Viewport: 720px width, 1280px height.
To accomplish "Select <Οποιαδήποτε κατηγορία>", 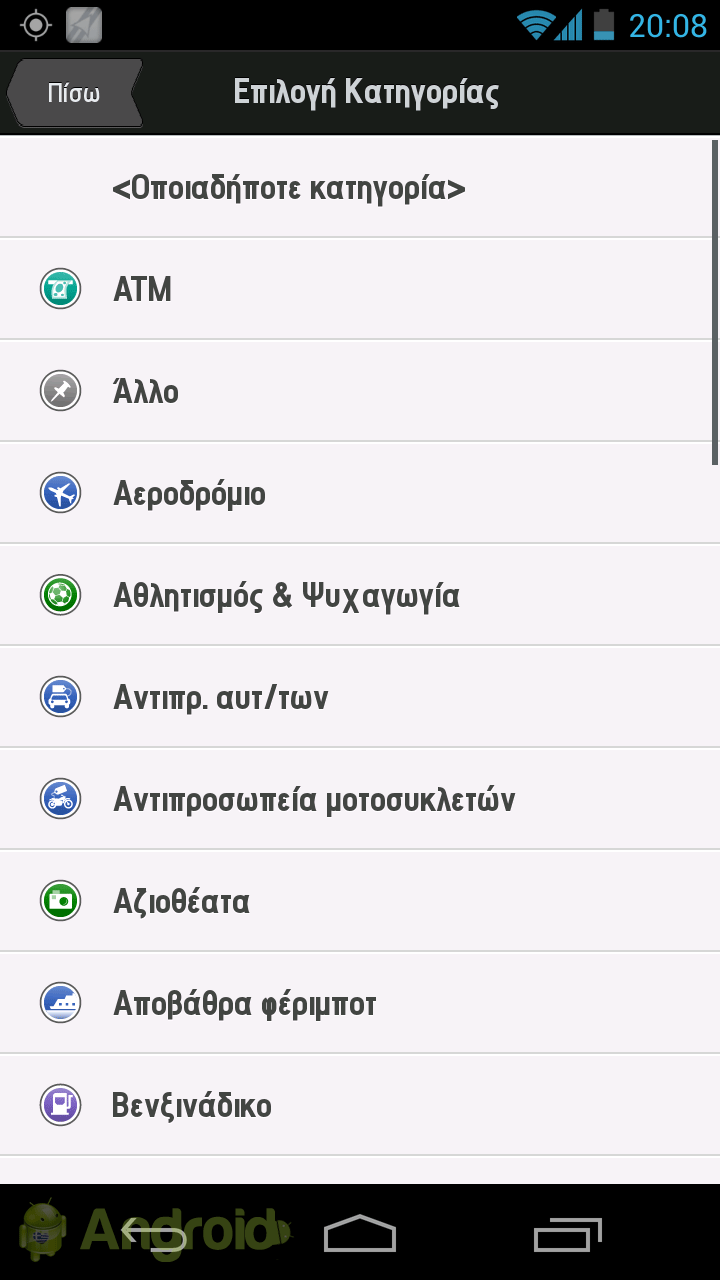I will (360, 187).
